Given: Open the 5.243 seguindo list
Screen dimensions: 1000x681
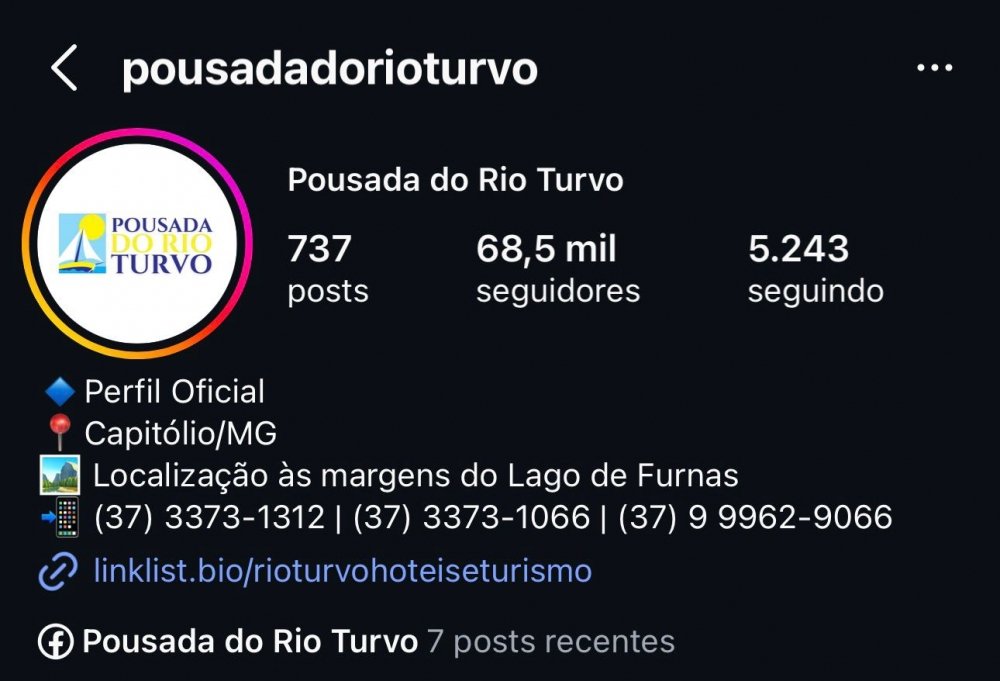Looking at the screenshot, I should pos(815,268).
